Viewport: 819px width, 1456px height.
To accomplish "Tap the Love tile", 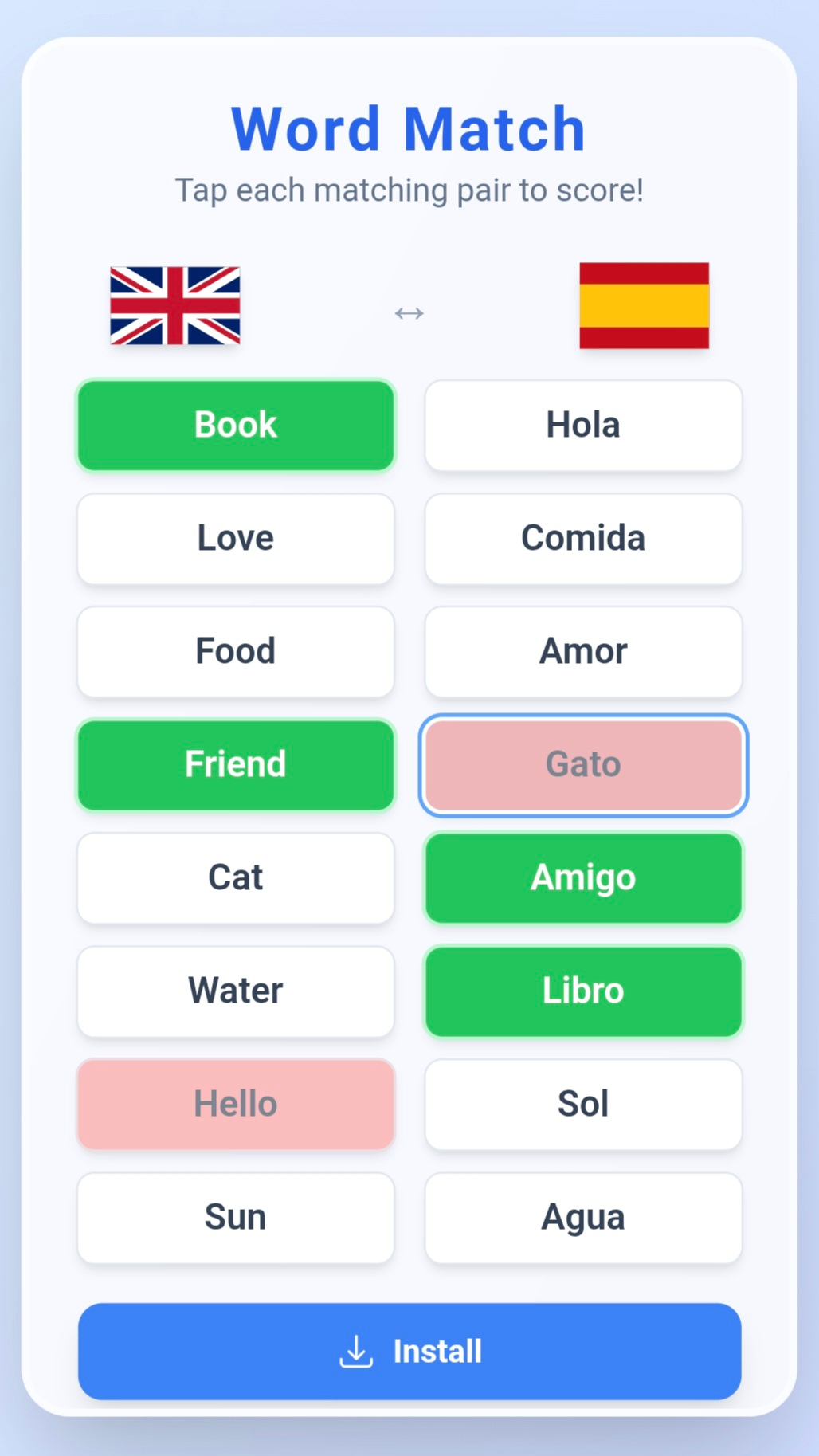I will (235, 538).
